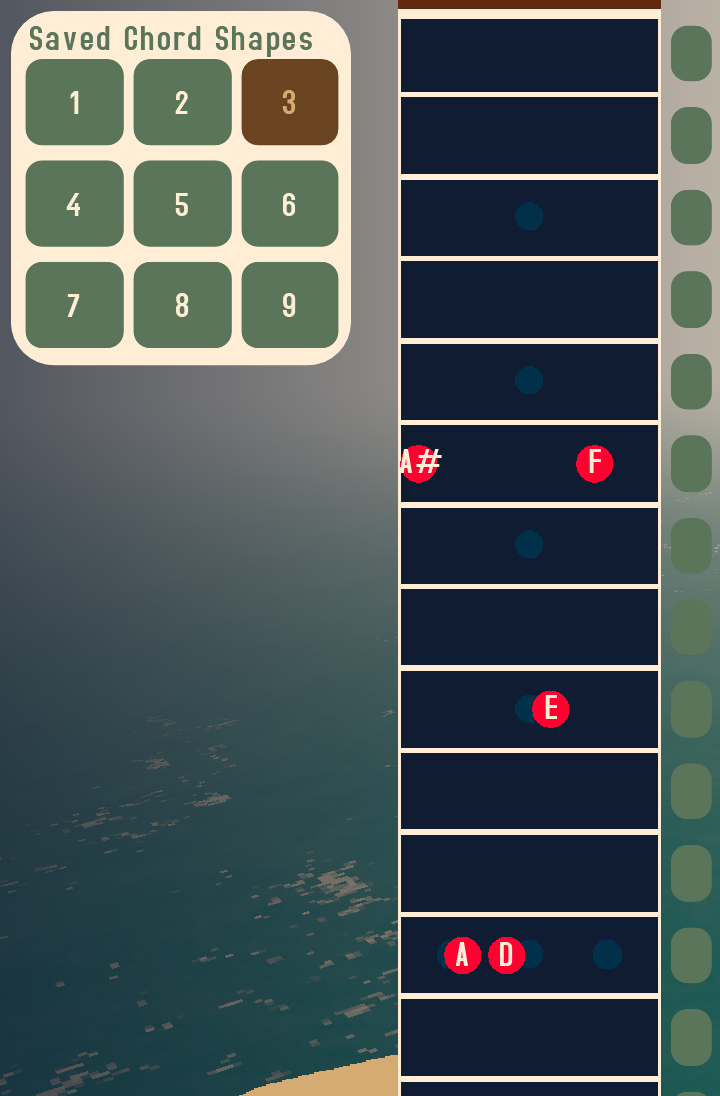Choose saved chord shape 8
720x1096 pixels.
pyautogui.click(x=182, y=305)
